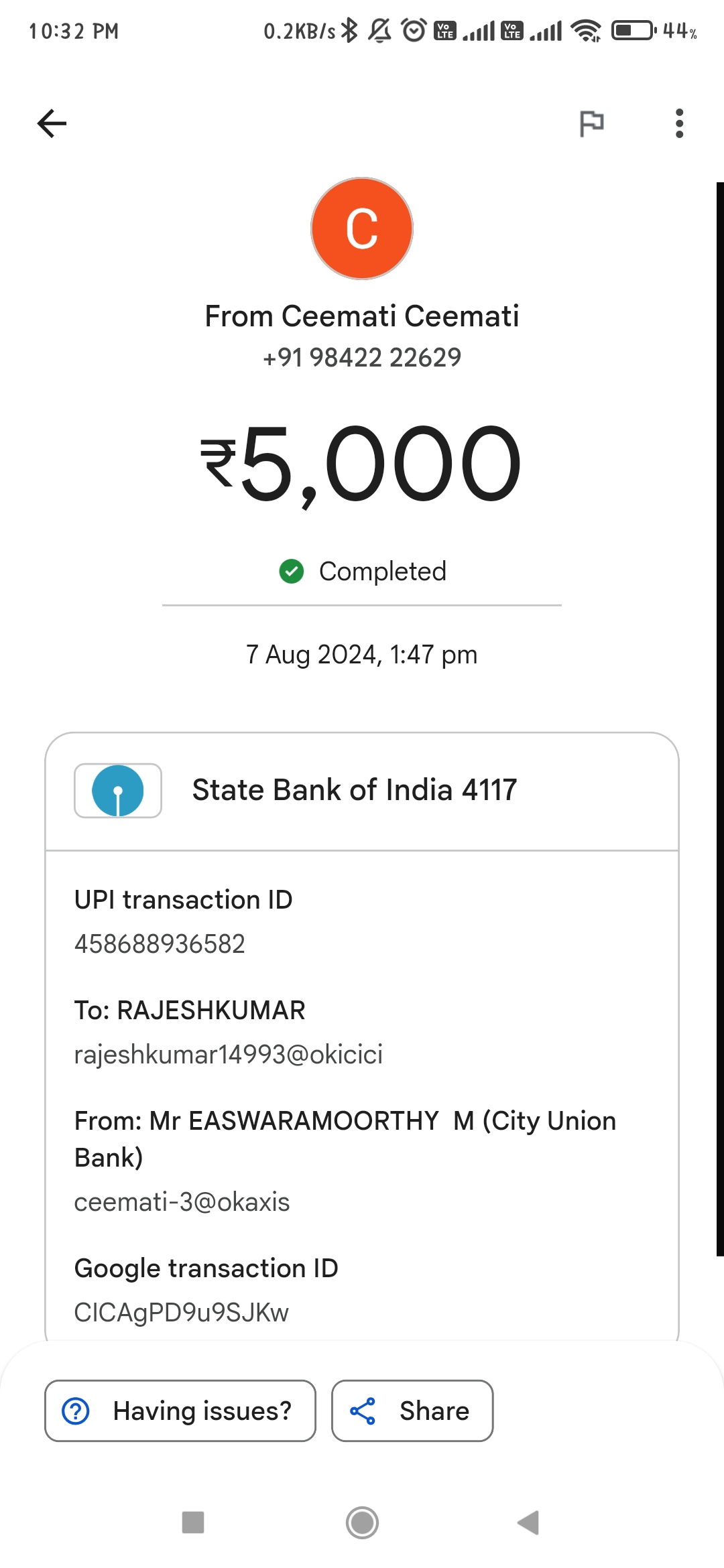Share this transaction receipt
This screenshot has width=724, height=1568.
coord(412,1411)
